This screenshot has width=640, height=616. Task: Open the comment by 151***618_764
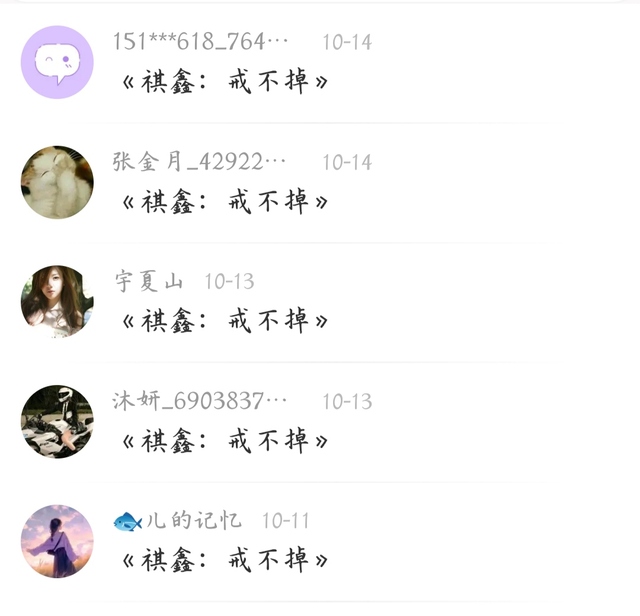(x=225, y=82)
